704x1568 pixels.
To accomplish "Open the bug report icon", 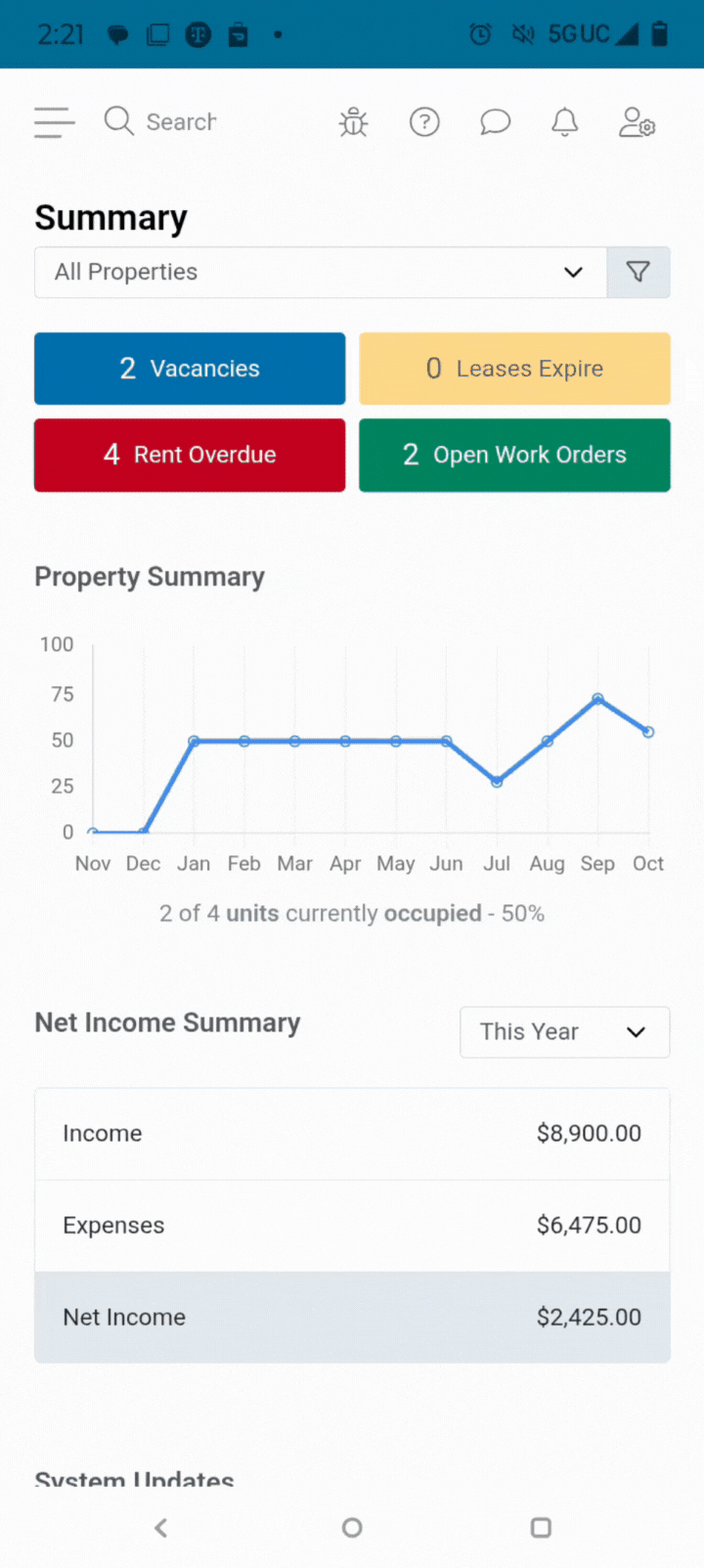I will tap(353, 122).
